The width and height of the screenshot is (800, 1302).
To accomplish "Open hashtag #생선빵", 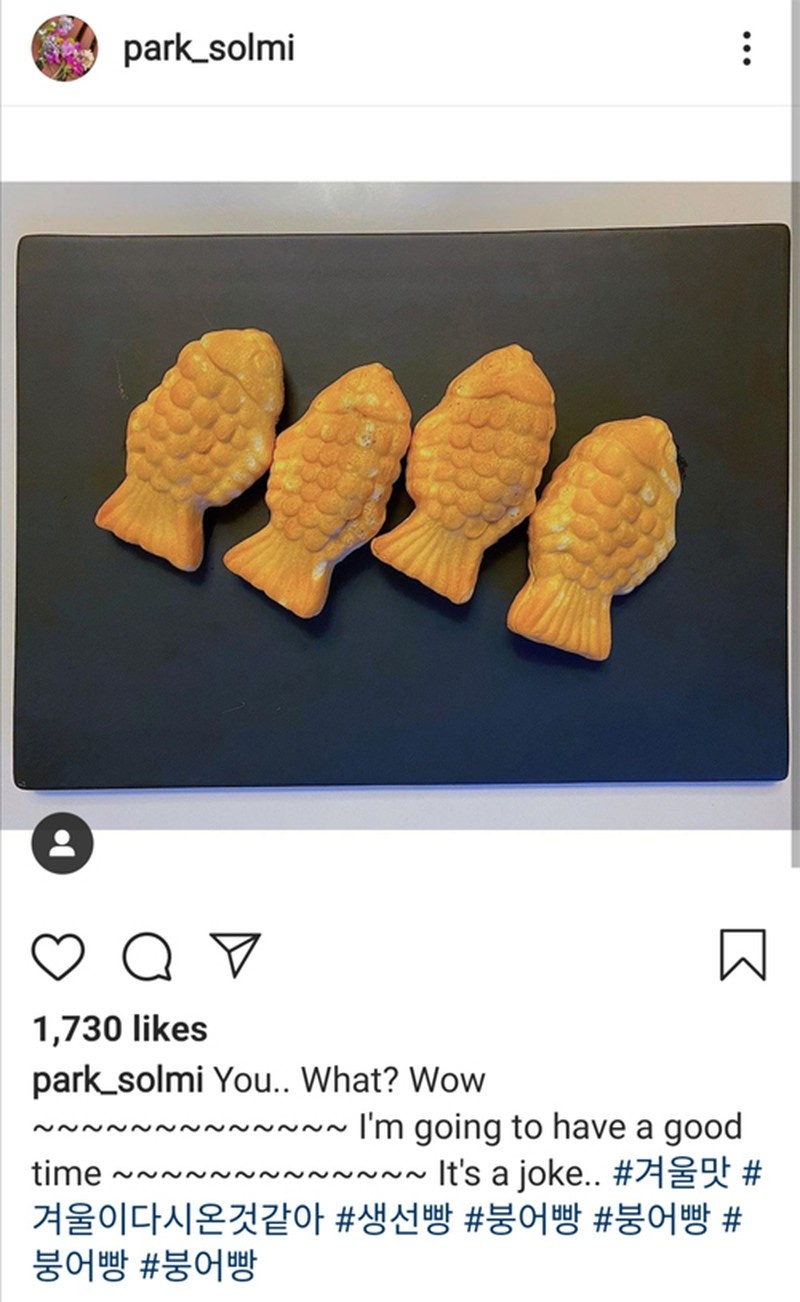I will (x=394, y=1220).
